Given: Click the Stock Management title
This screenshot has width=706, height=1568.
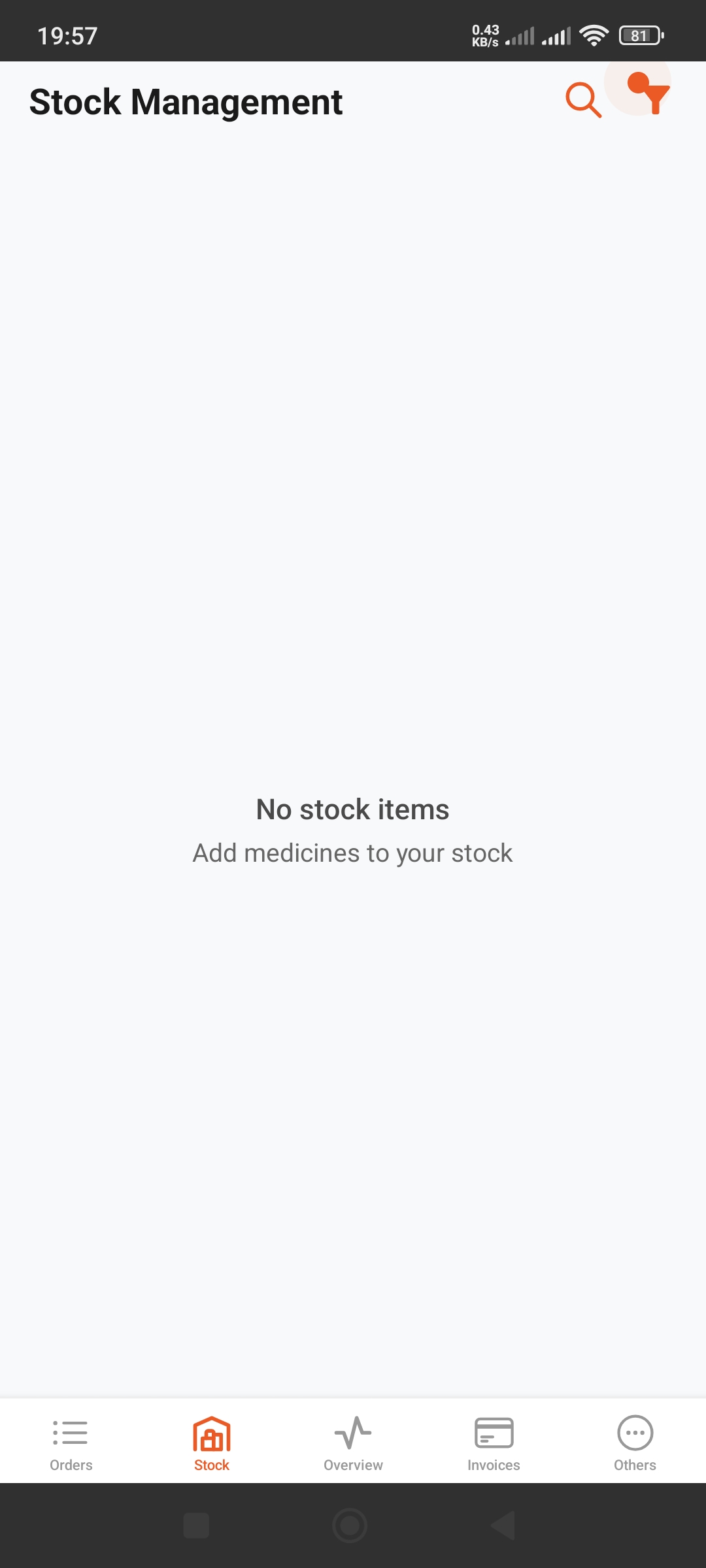Looking at the screenshot, I should [185, 102].
